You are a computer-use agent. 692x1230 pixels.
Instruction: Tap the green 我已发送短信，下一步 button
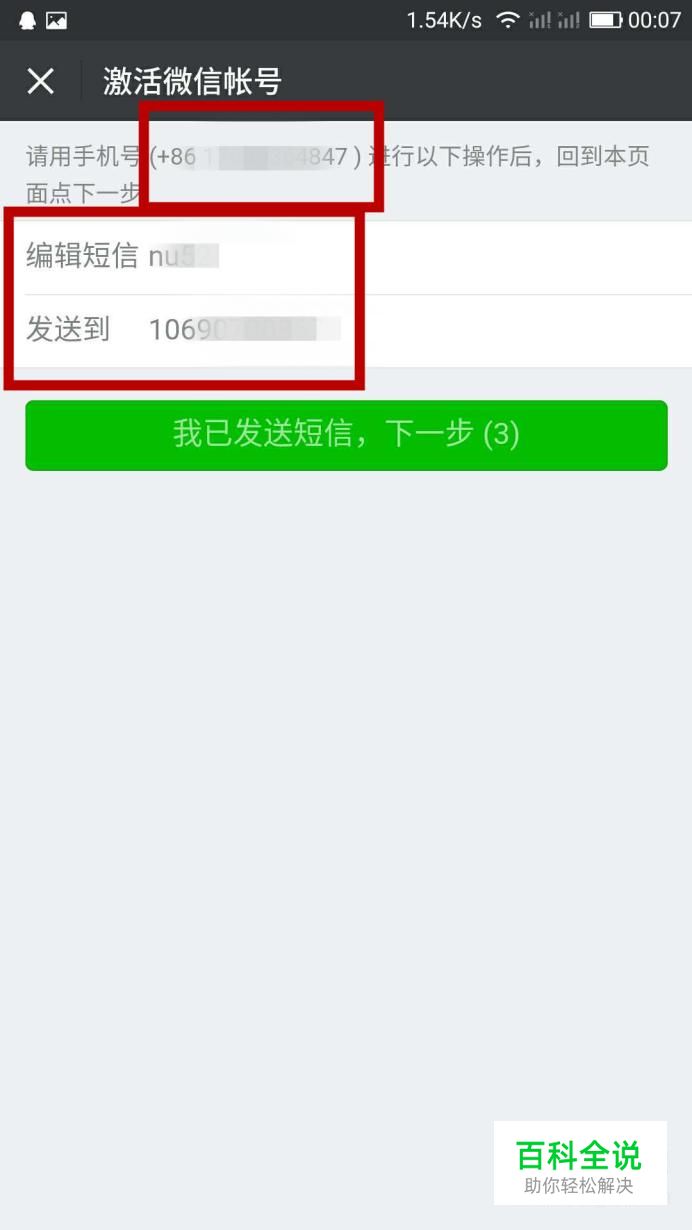point(346,435)
